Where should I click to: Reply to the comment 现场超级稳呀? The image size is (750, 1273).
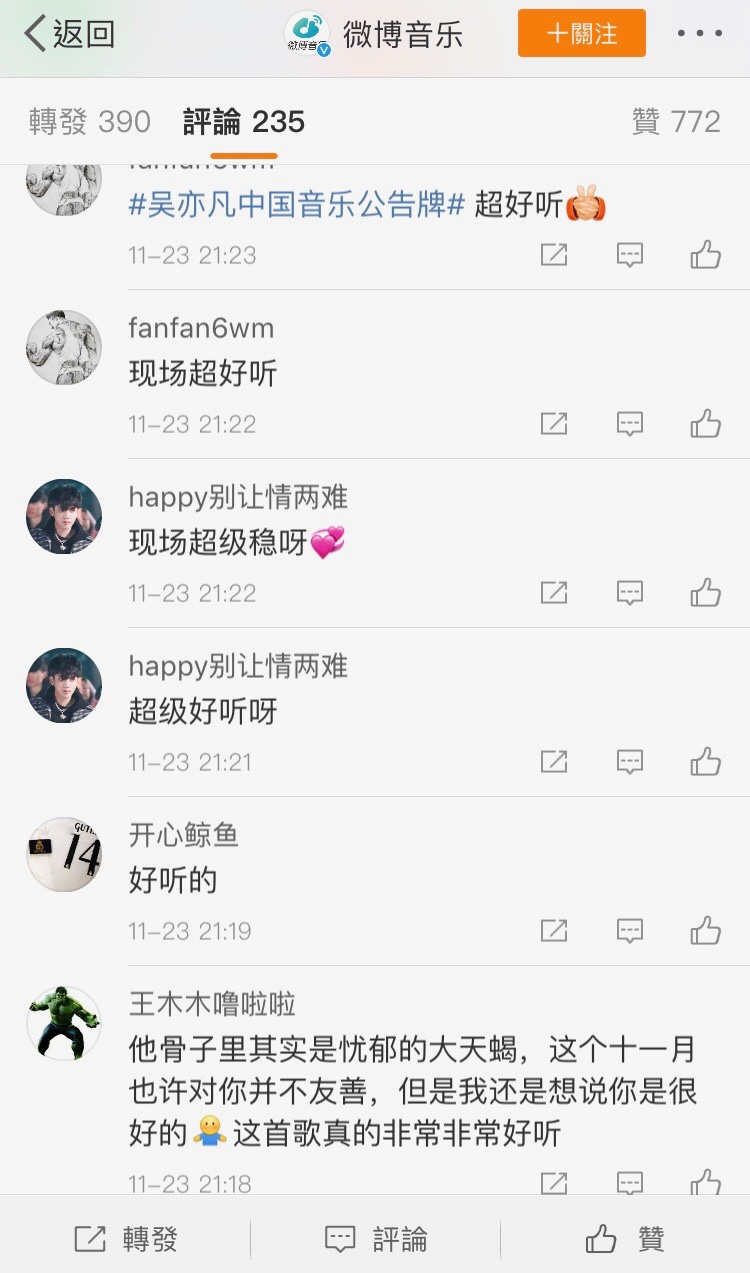point(629,593)
